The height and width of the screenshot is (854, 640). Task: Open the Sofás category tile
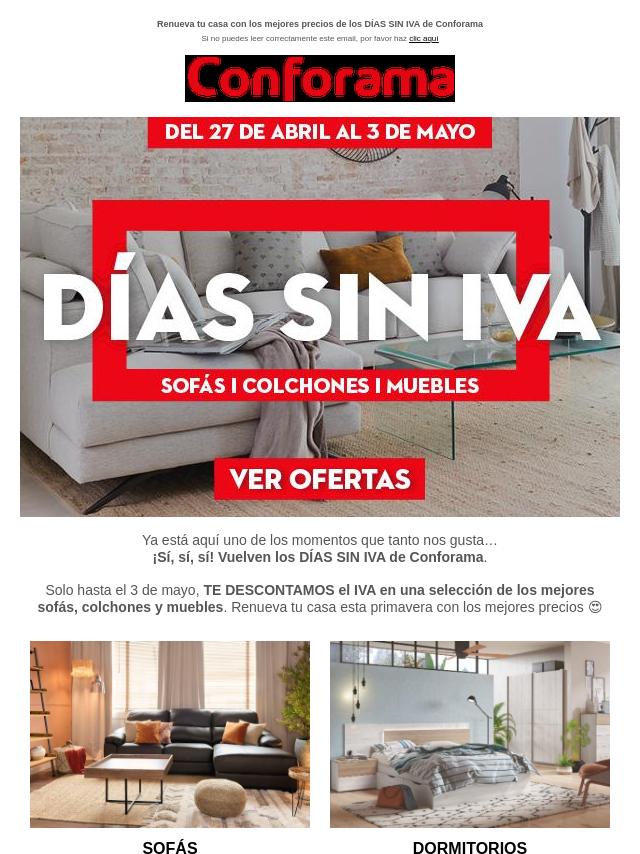click(x=170, y=734)
